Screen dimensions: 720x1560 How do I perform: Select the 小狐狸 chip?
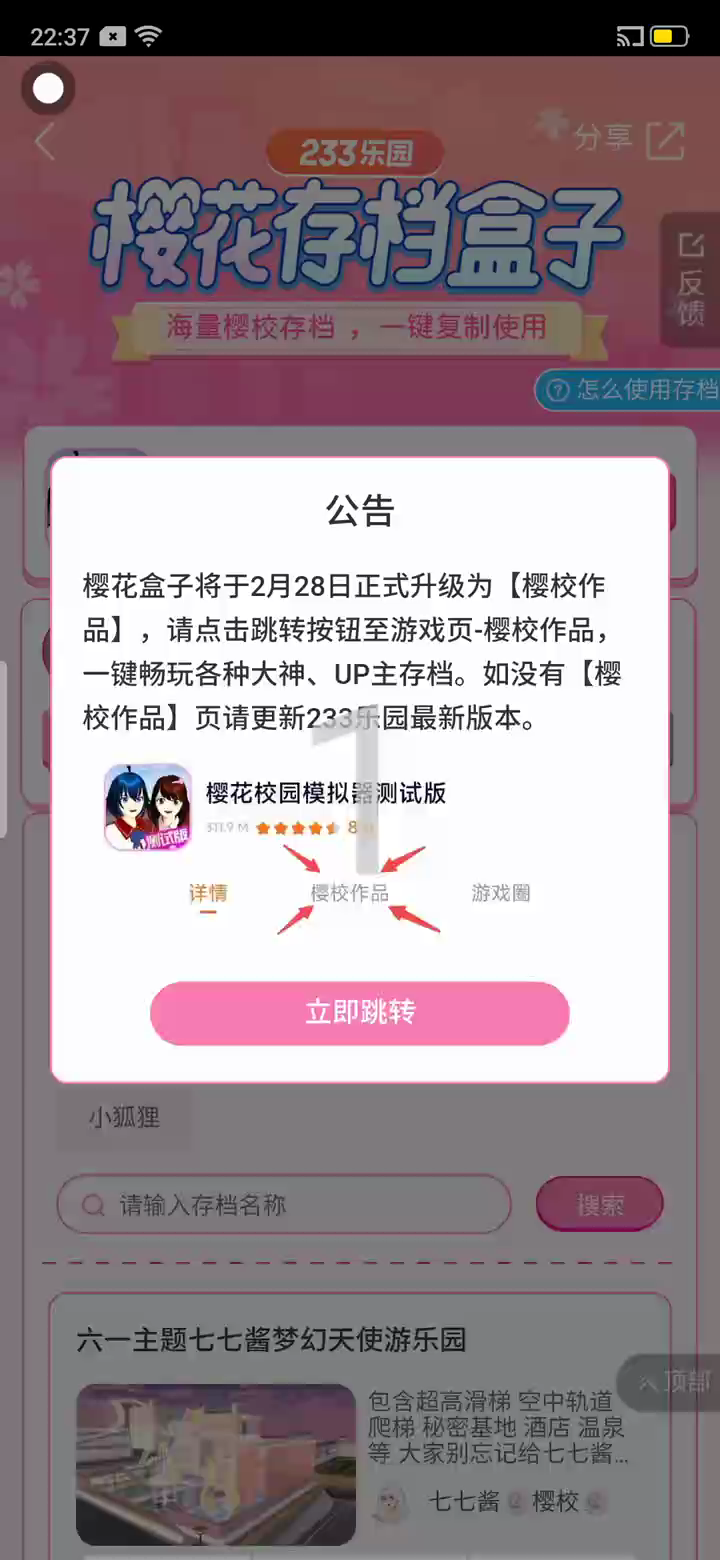point(124,1117)
